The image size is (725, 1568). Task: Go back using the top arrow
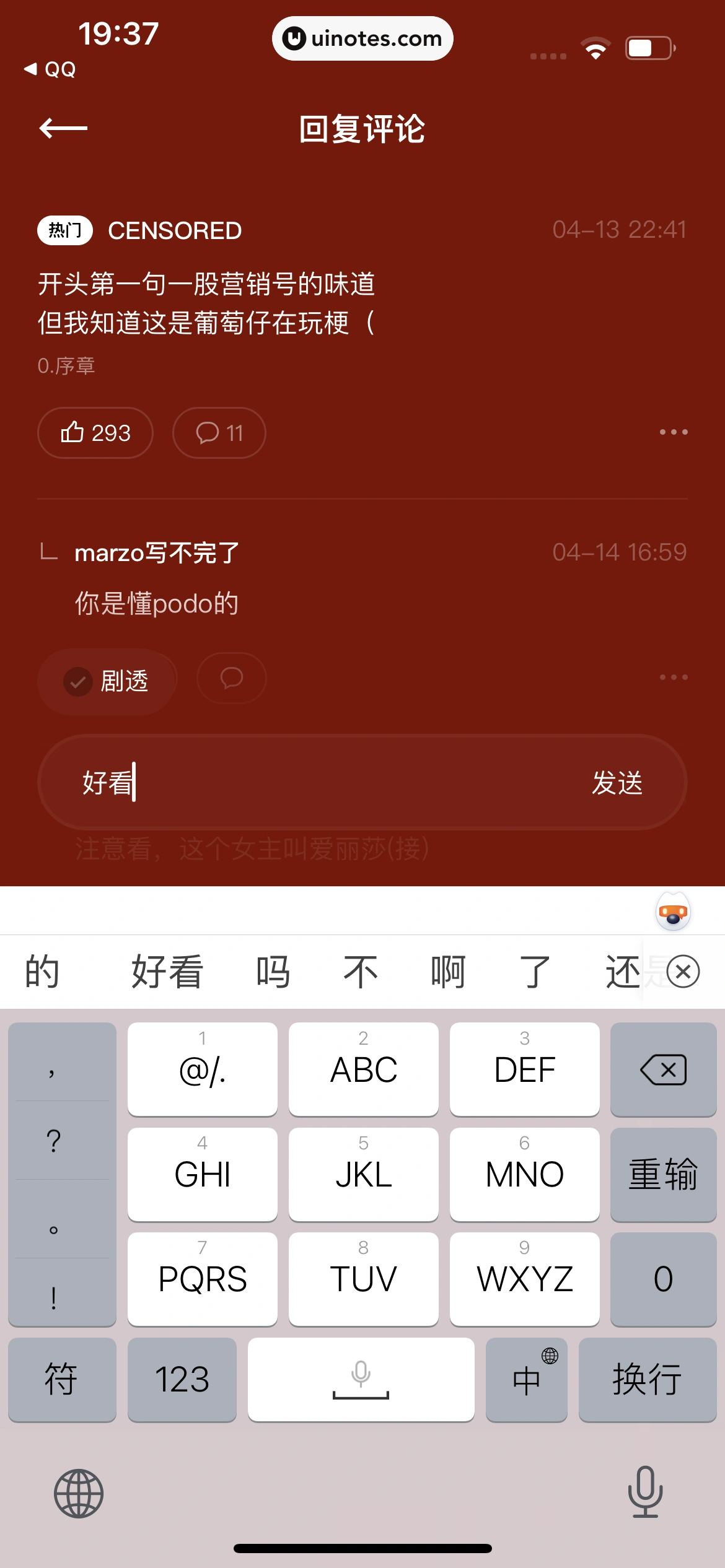[x=63, y=128]
